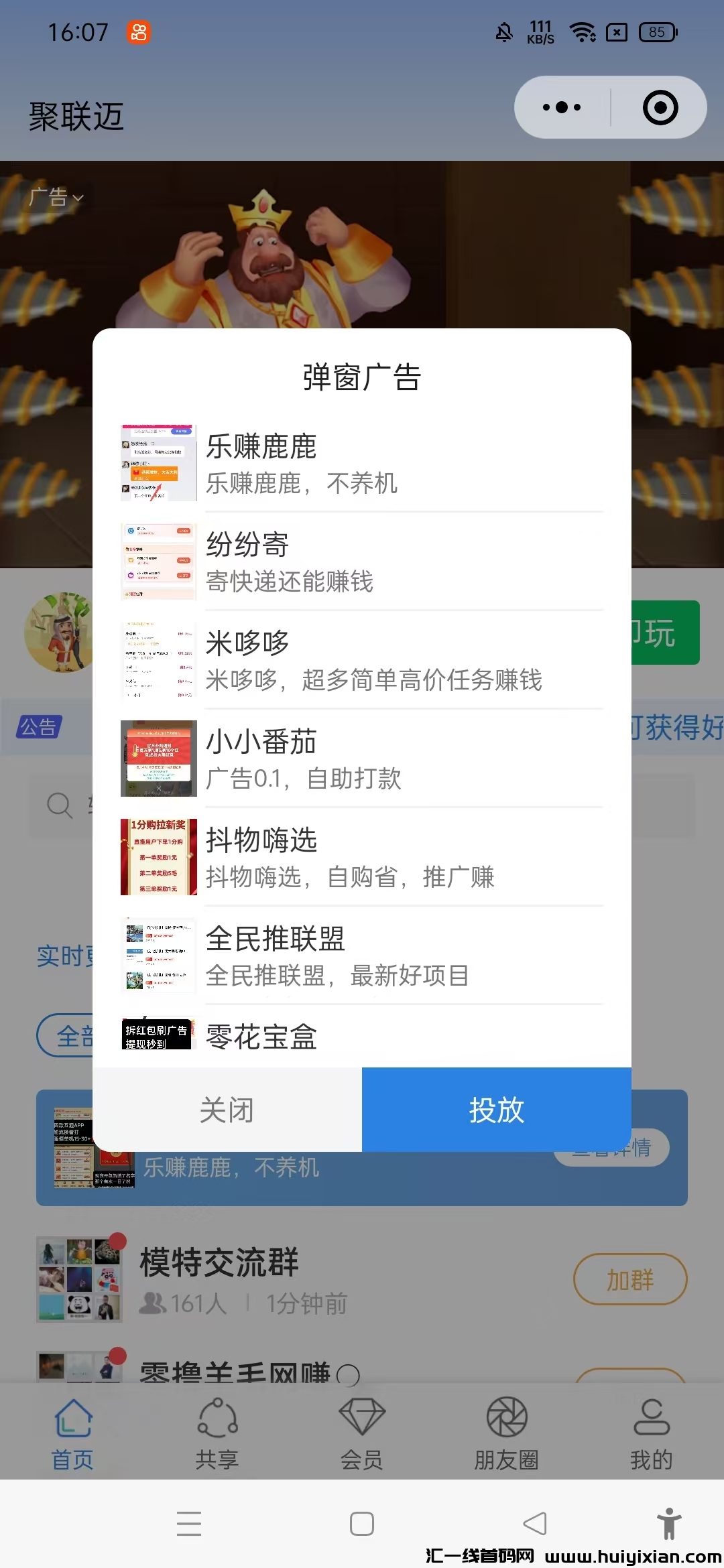This screenshot has height=1568, width=724.
Task: Tap the mini-program exit circle icon
Action: 660,107
